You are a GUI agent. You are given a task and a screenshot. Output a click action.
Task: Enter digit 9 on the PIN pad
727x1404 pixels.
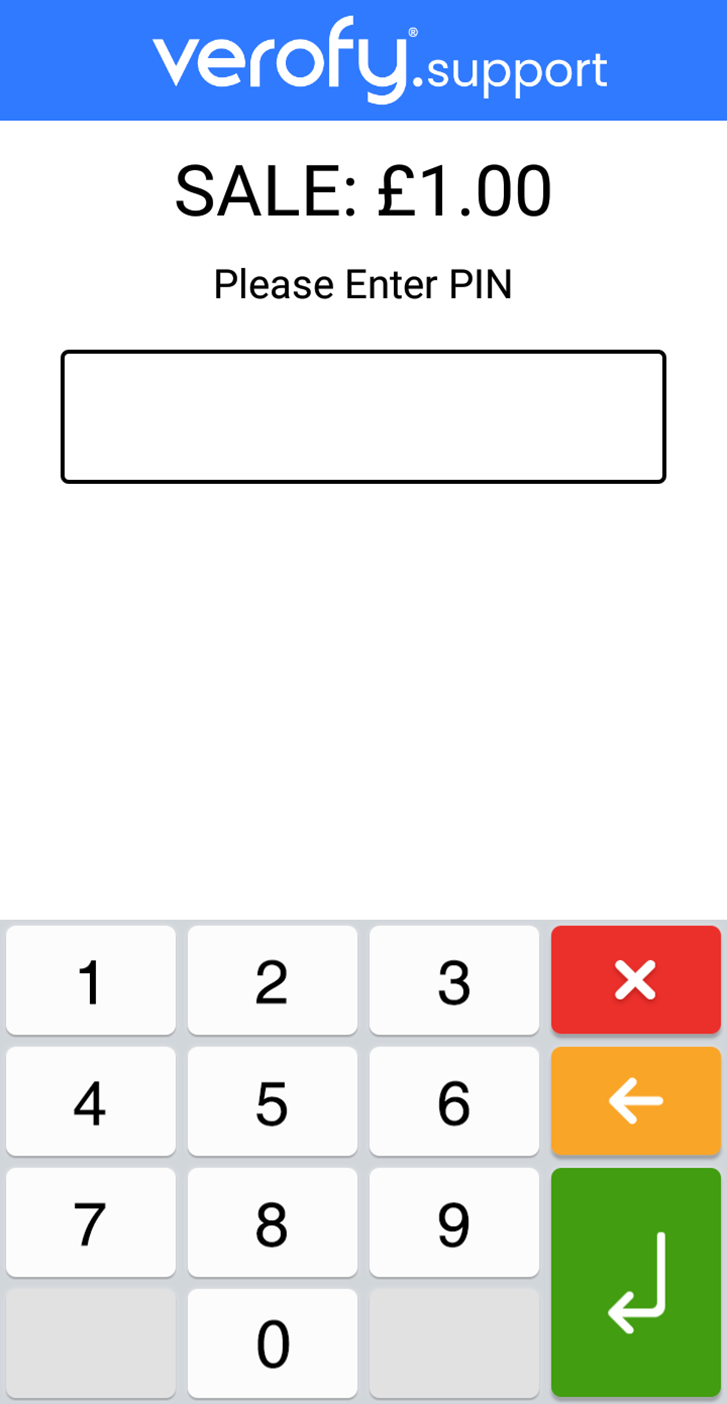tap(454, 1223)
